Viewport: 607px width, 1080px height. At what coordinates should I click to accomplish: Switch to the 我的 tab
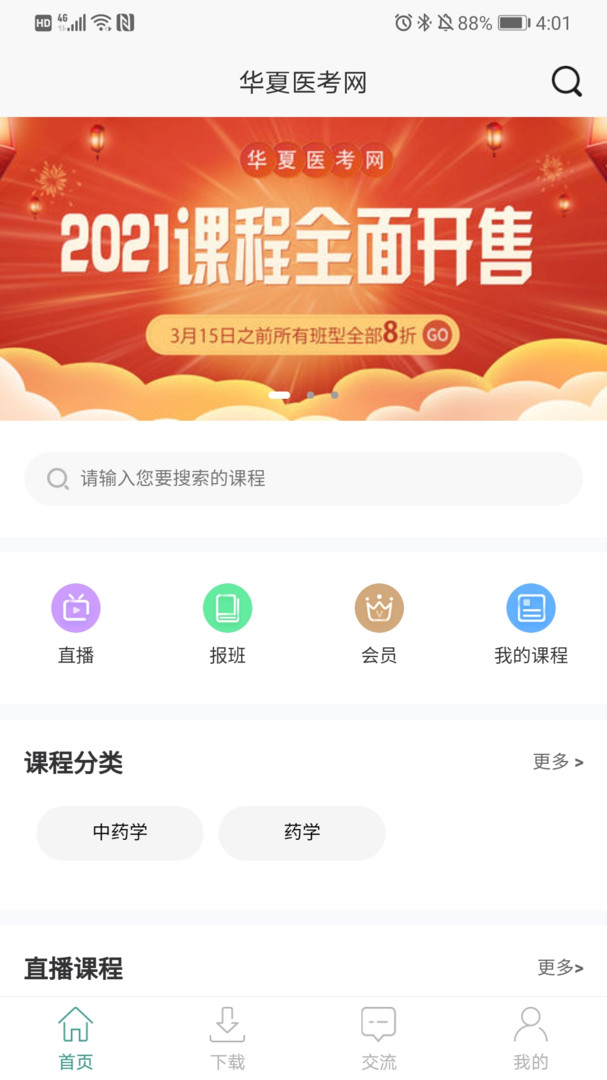[530, 1038]
